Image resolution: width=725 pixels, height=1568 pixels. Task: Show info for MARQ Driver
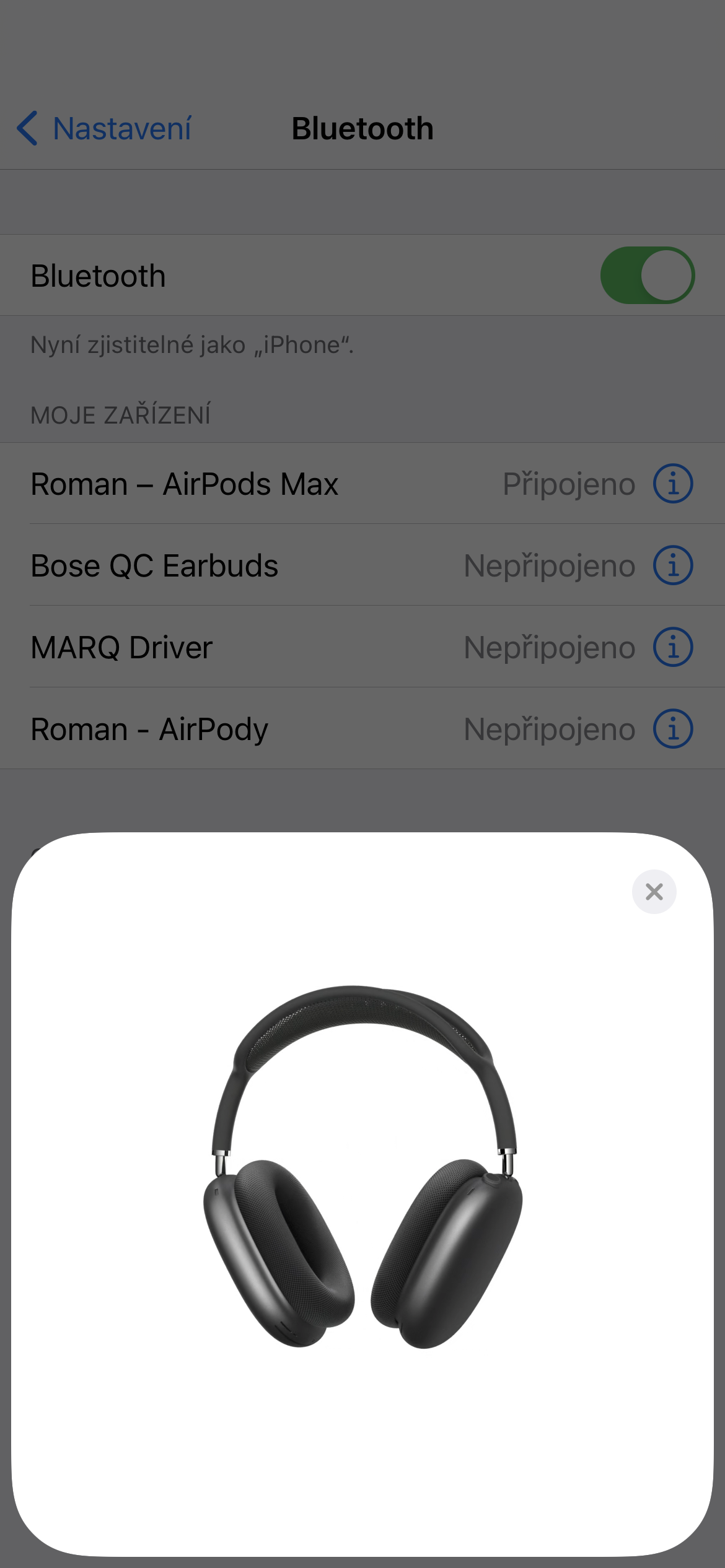click(673, 647)
